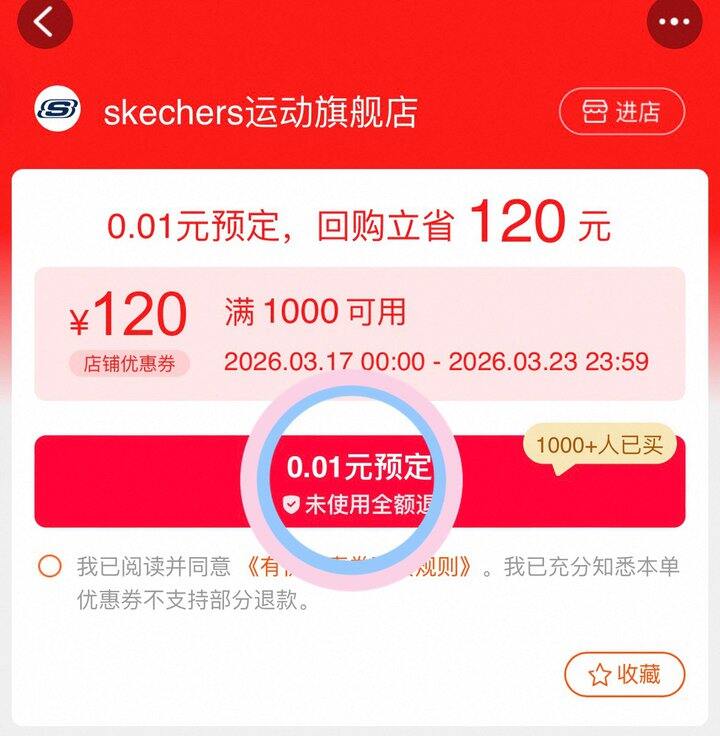Check the agreement circle 我已阅读并同意
The width and height of the screenshot is (720, 736).
pyautogui.click(x=49, y=567)
